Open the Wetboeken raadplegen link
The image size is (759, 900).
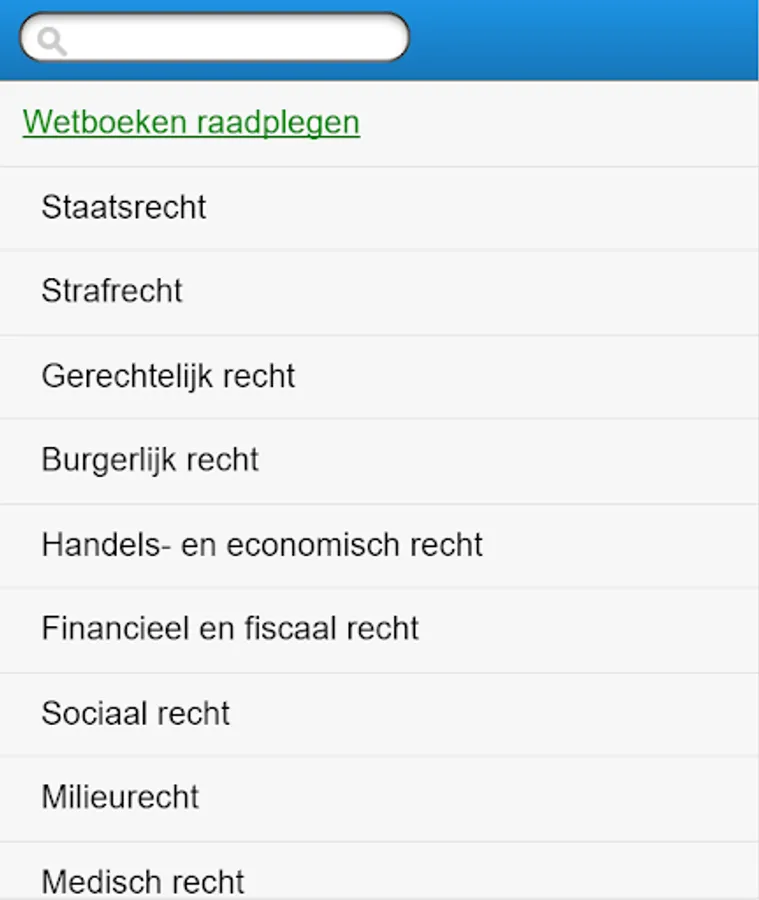point(191,123)
